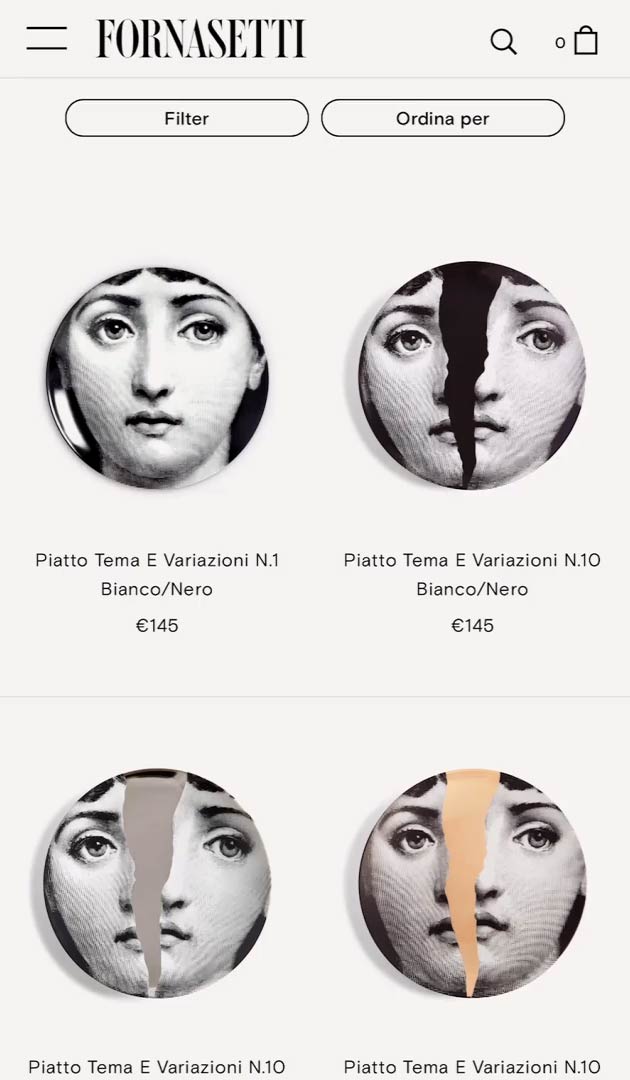Open the Ordina per sorting menu
Screen dimensions: 630x1080
(442, 118)
